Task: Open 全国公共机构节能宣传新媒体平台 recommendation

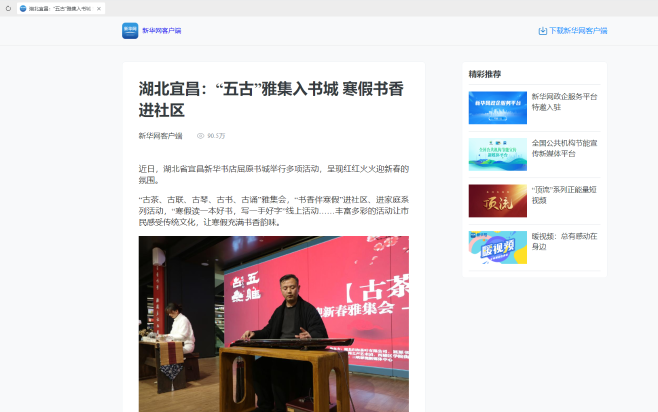Action: 565,149
